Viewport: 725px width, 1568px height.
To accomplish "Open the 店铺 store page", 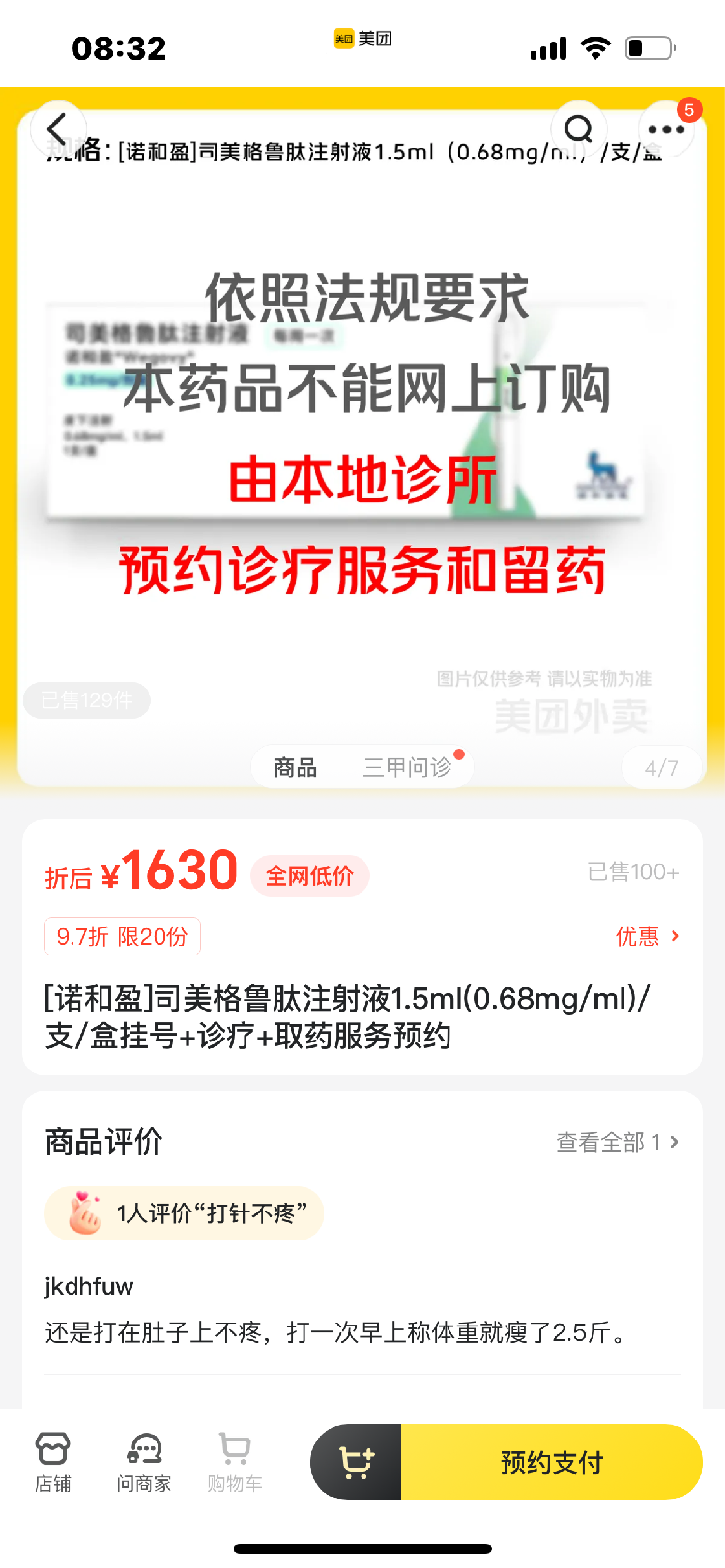I will 52,1462.
